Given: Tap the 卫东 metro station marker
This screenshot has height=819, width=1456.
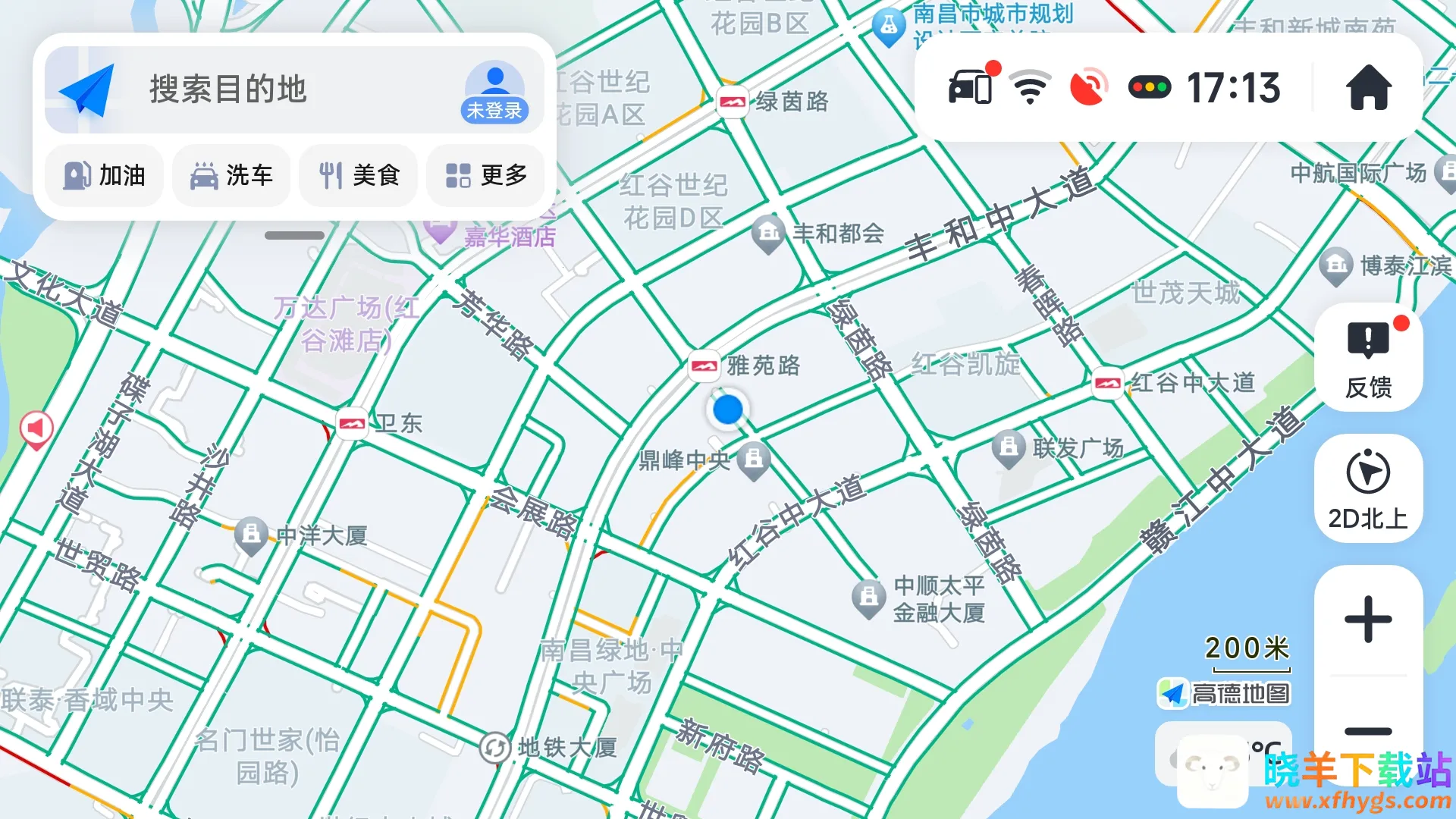Looking at the screenshot, I should (352, 423).
